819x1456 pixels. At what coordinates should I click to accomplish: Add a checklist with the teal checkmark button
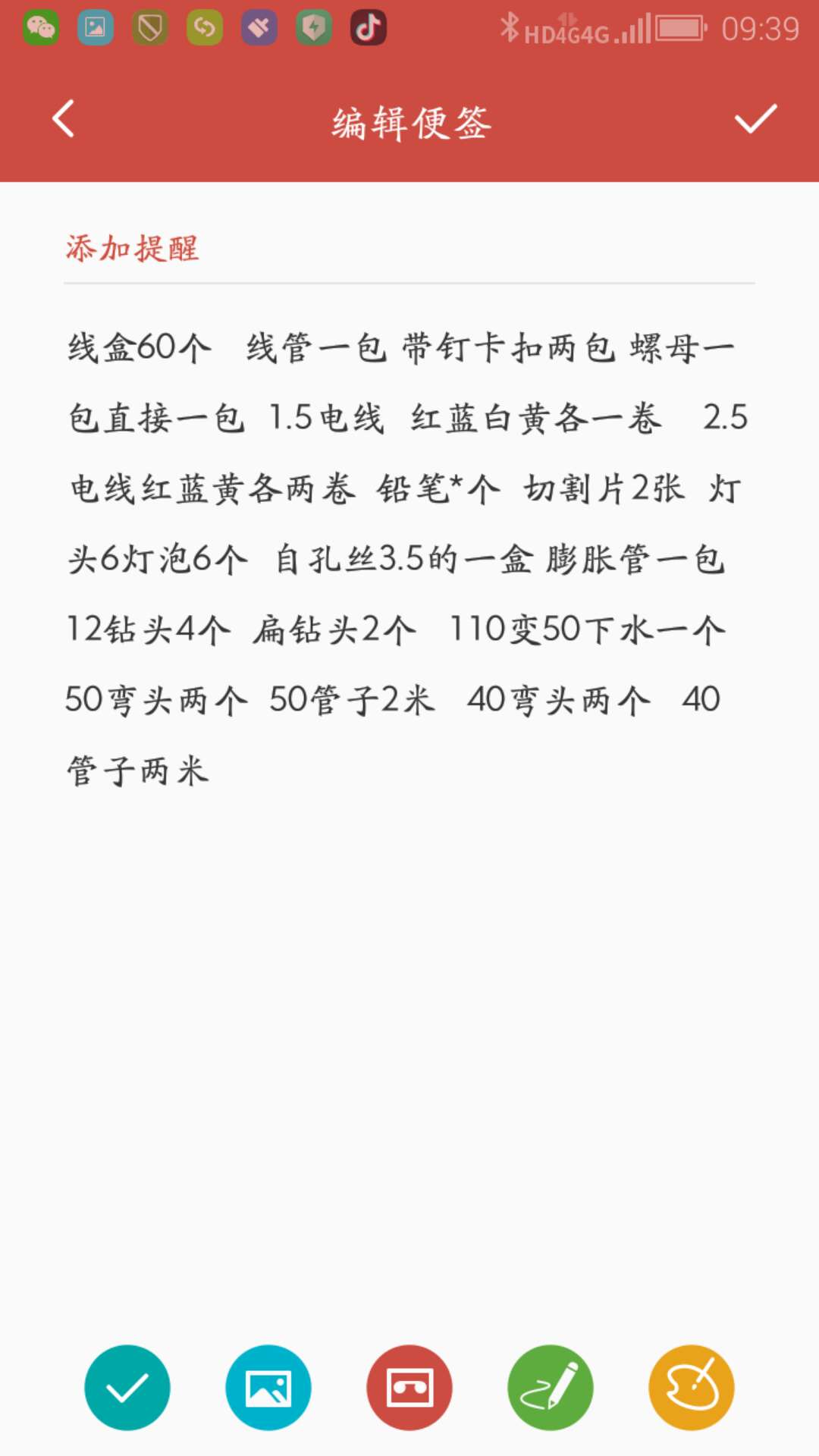click(x=127, y=1387)
